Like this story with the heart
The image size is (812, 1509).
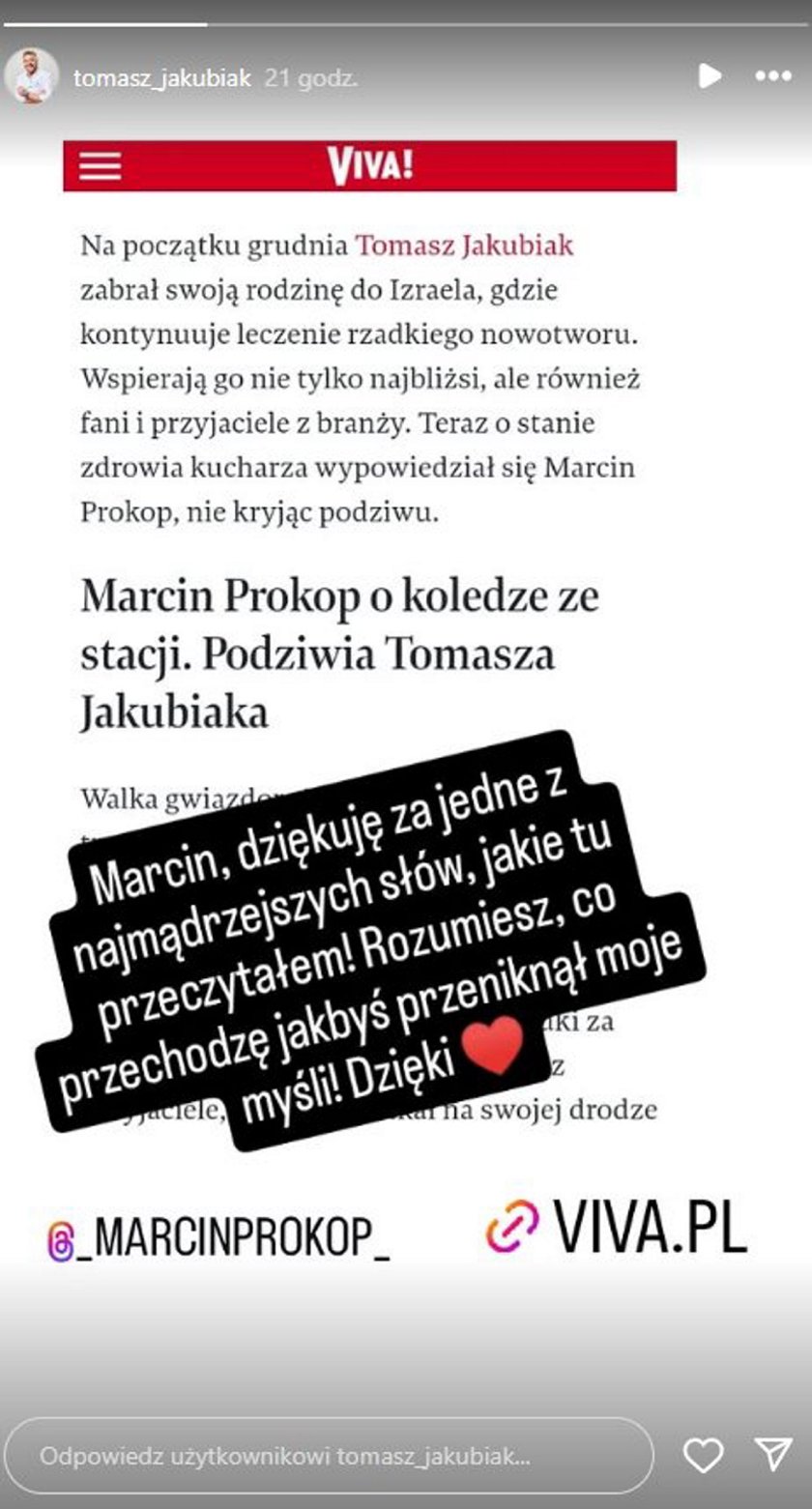(x=703, y=1455)
